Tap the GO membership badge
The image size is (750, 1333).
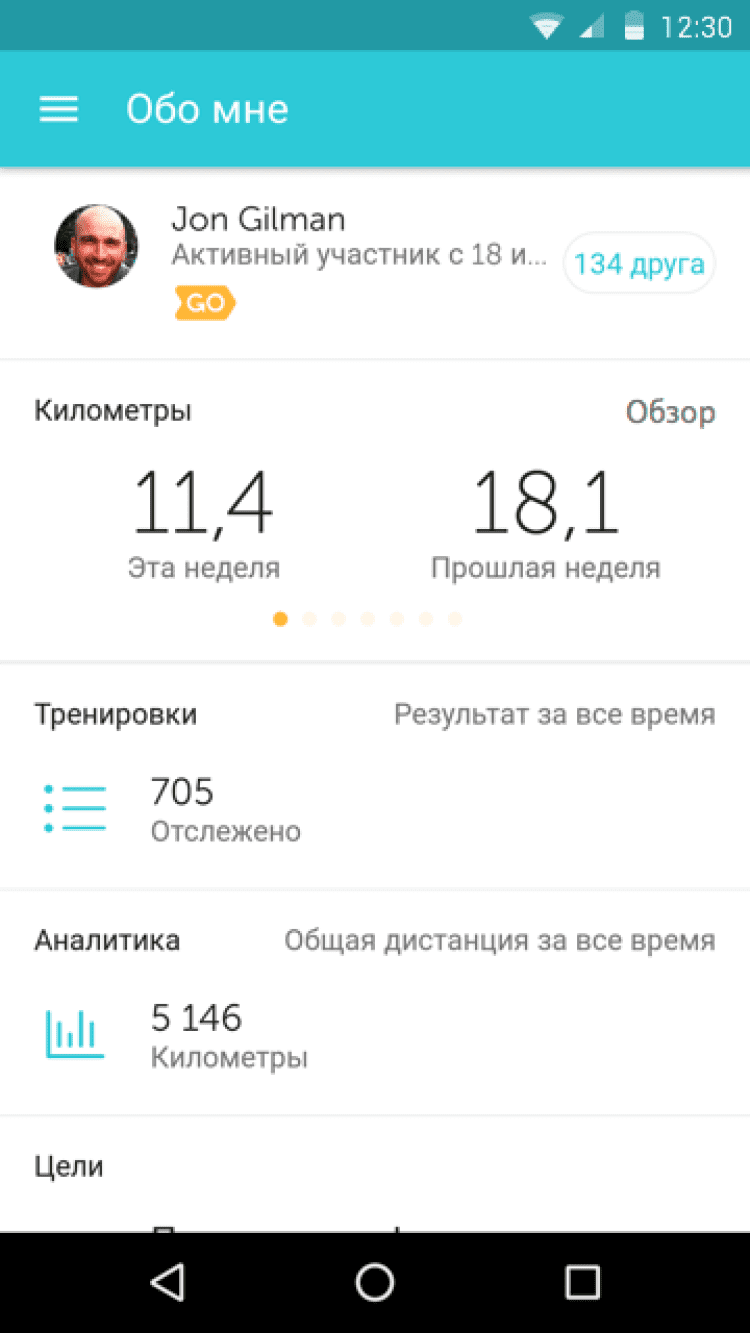point(205,303)
